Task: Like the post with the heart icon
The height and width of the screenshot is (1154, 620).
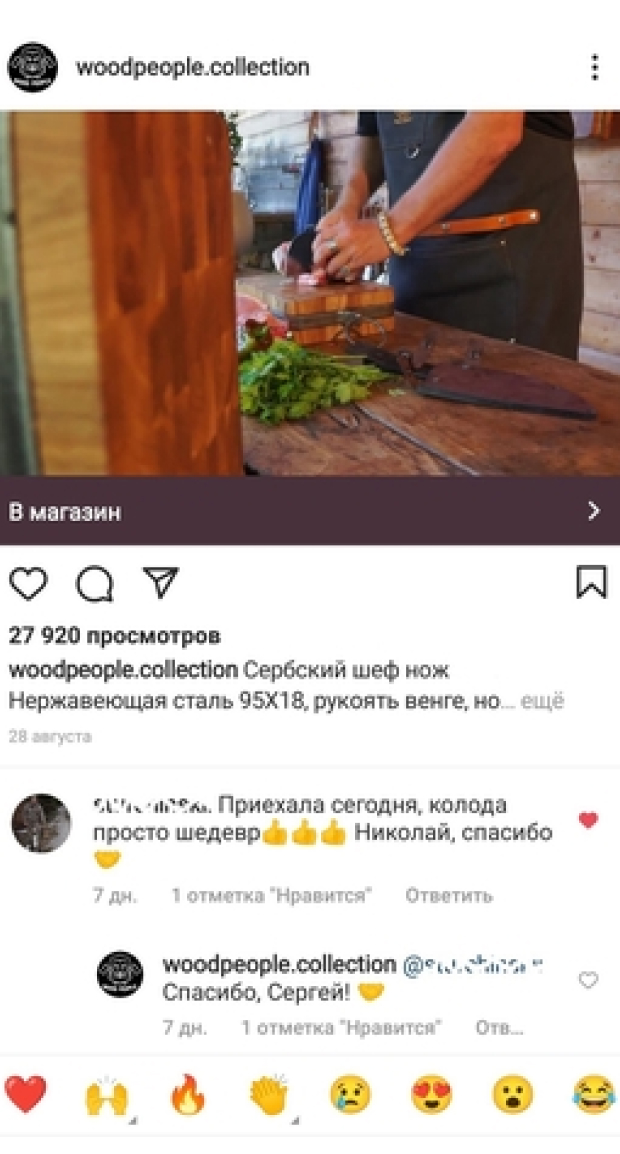Action: (28, 584)
